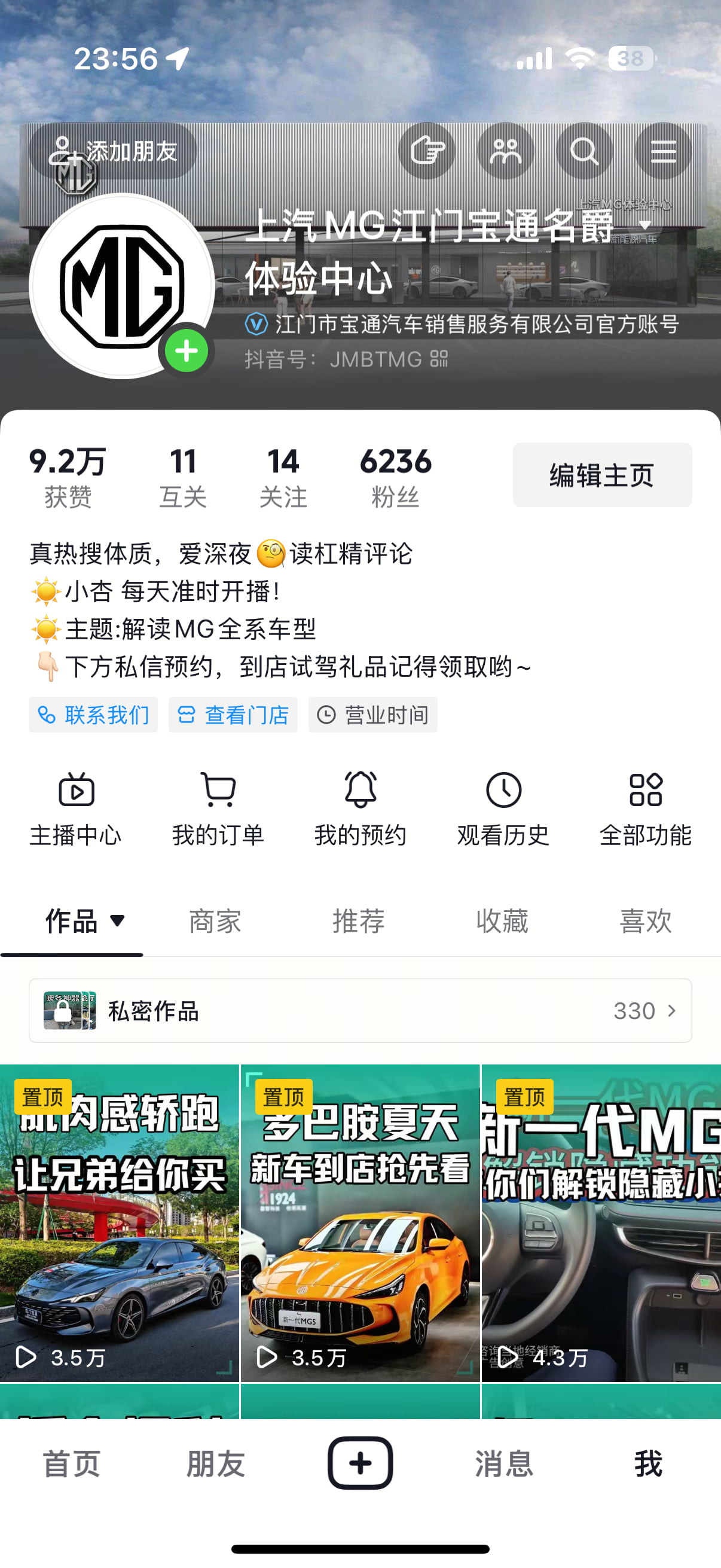Open 私密作品 private works row
Screen dimensions: 721x1568
tap(360, 1011)
